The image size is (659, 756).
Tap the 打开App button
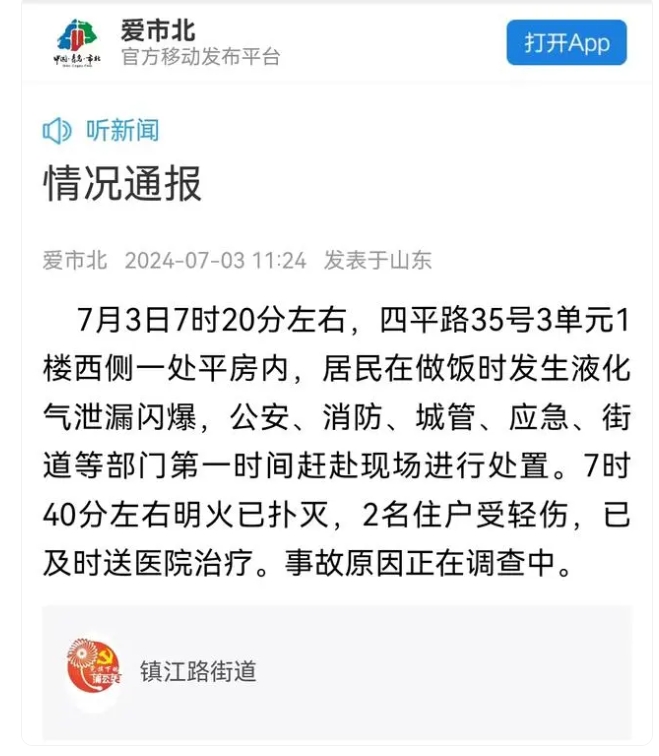(566, 44)
